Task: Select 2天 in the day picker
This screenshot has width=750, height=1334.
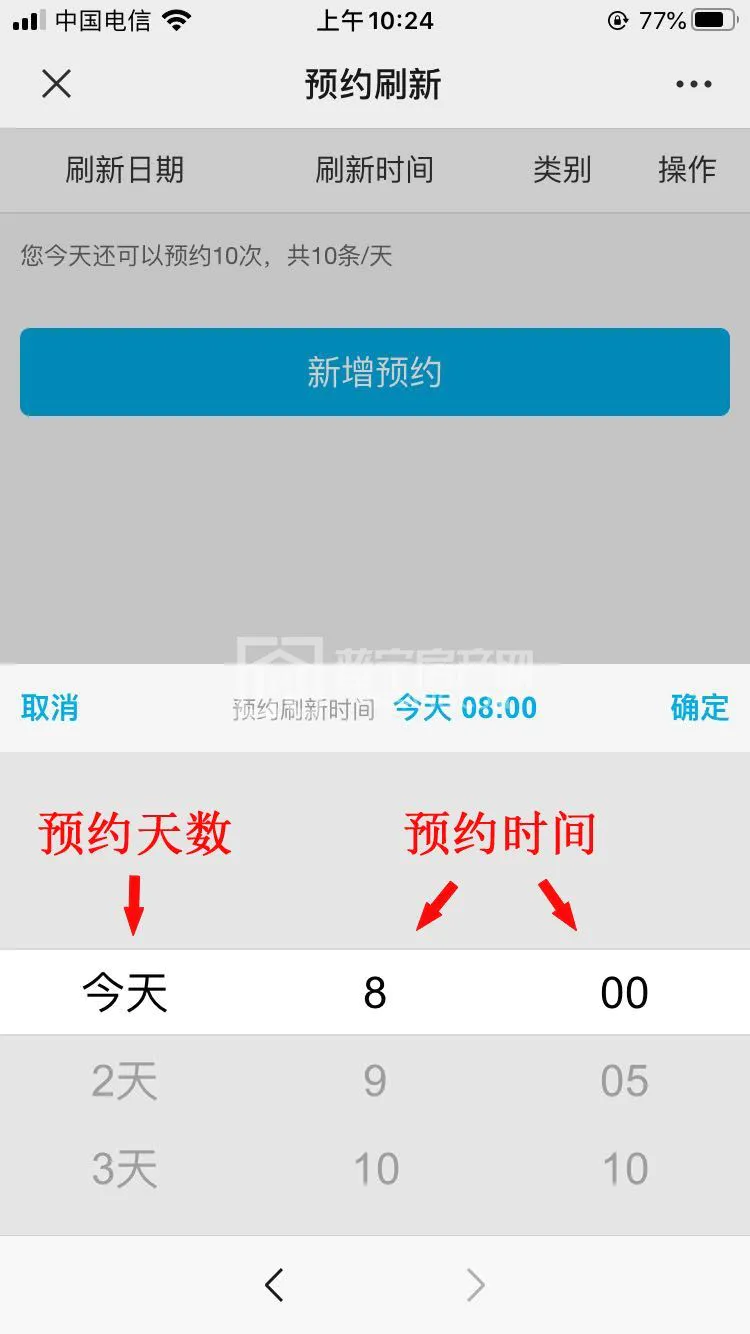Action: pyautogui.click(x=124, y=1081)
